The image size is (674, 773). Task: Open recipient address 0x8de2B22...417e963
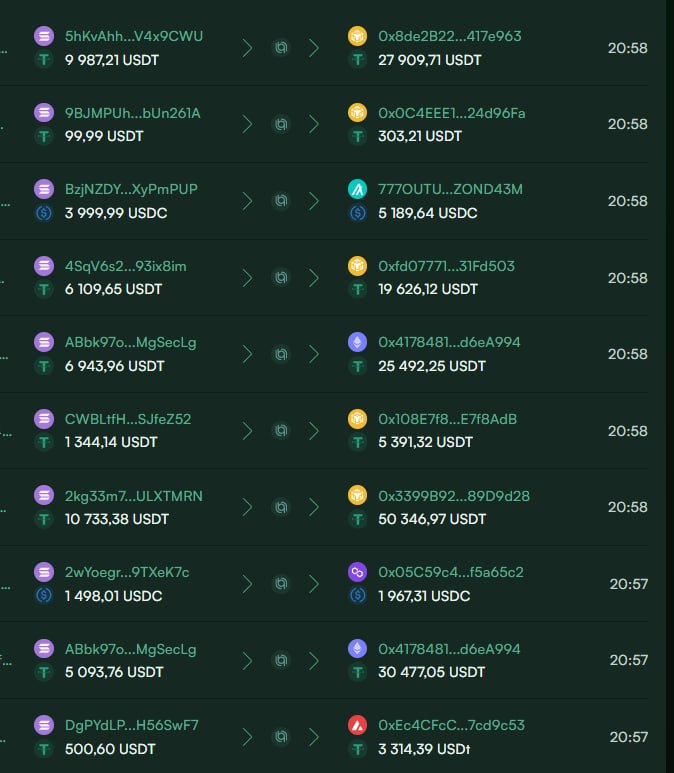(x=450, y=36)
